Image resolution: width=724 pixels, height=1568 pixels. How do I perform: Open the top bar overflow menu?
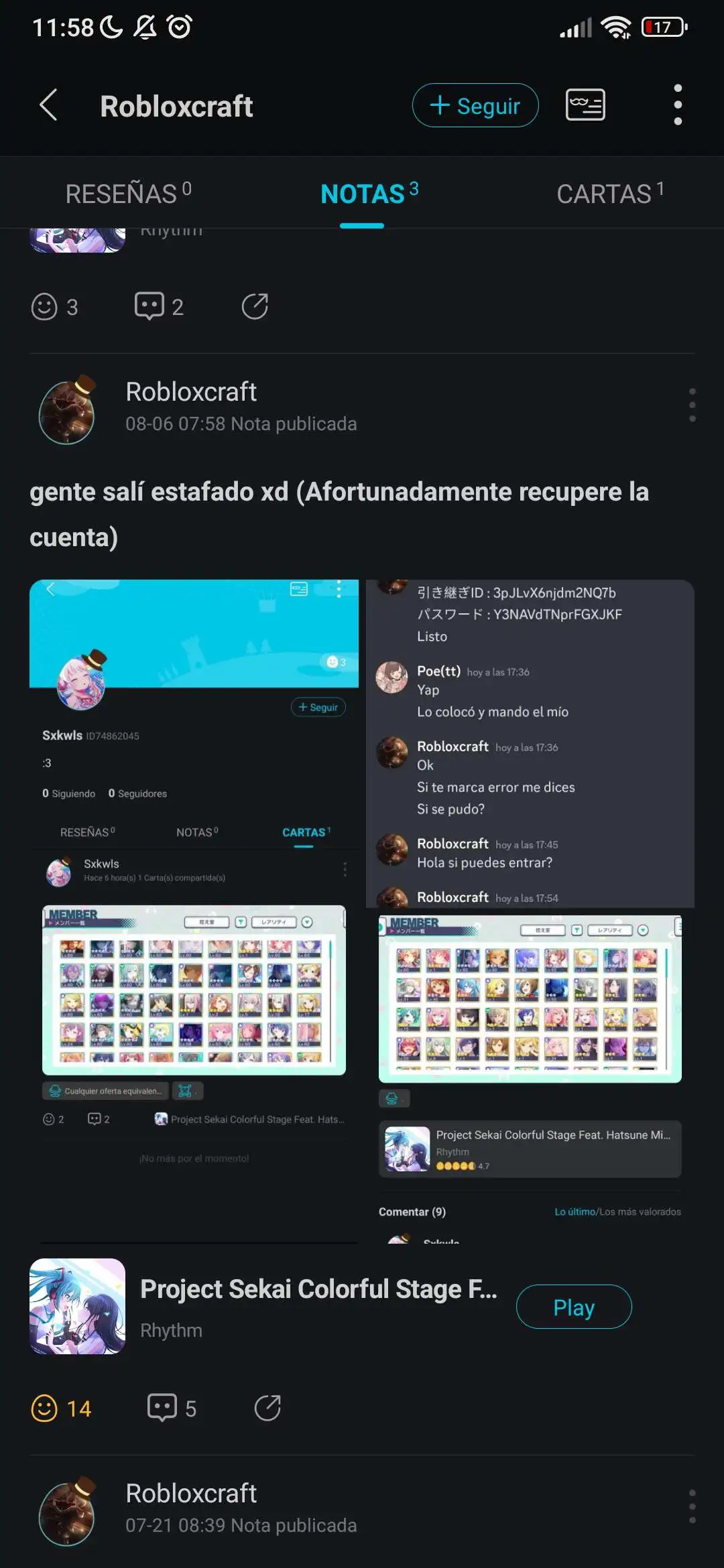(678, 105)
